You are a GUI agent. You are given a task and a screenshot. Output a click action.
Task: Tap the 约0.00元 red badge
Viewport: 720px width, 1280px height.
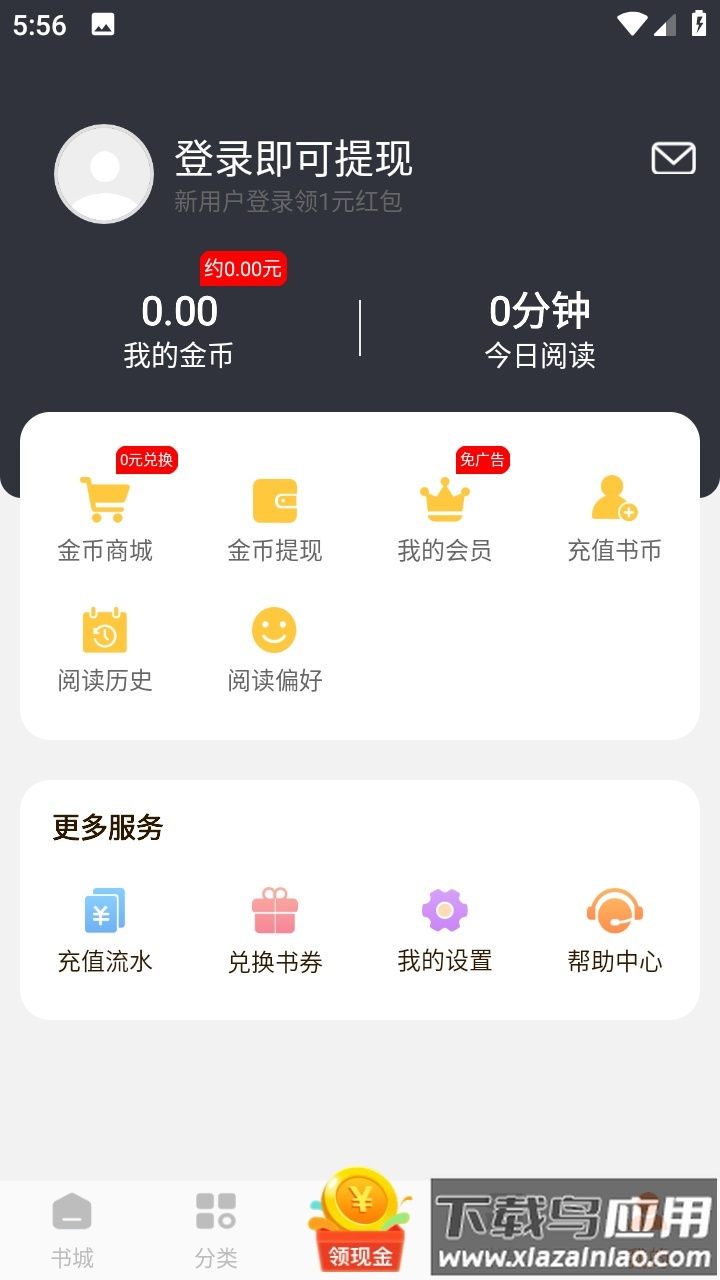(x=243, y=268)
